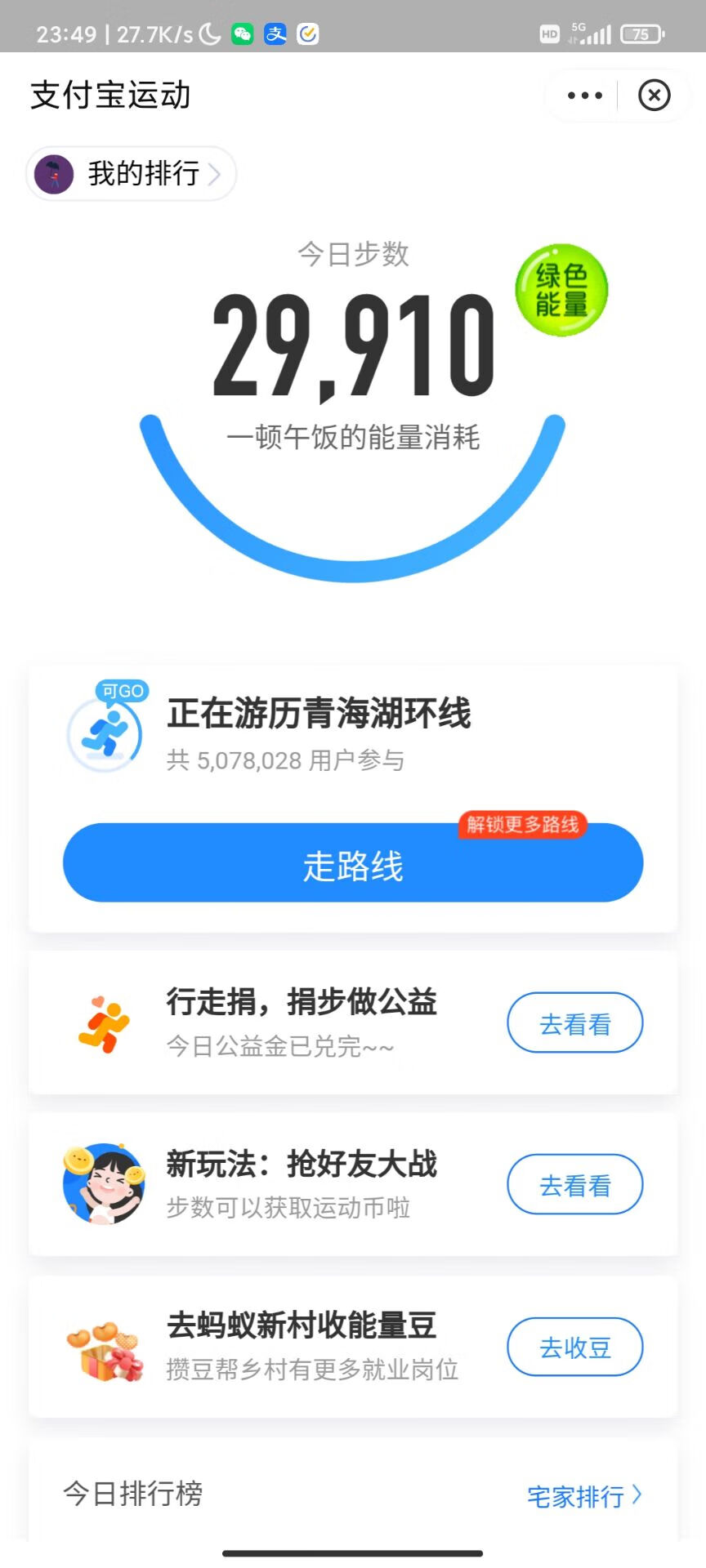
Task: Tap 去收豆 to collect energy beans
Action: point(574,1347)
